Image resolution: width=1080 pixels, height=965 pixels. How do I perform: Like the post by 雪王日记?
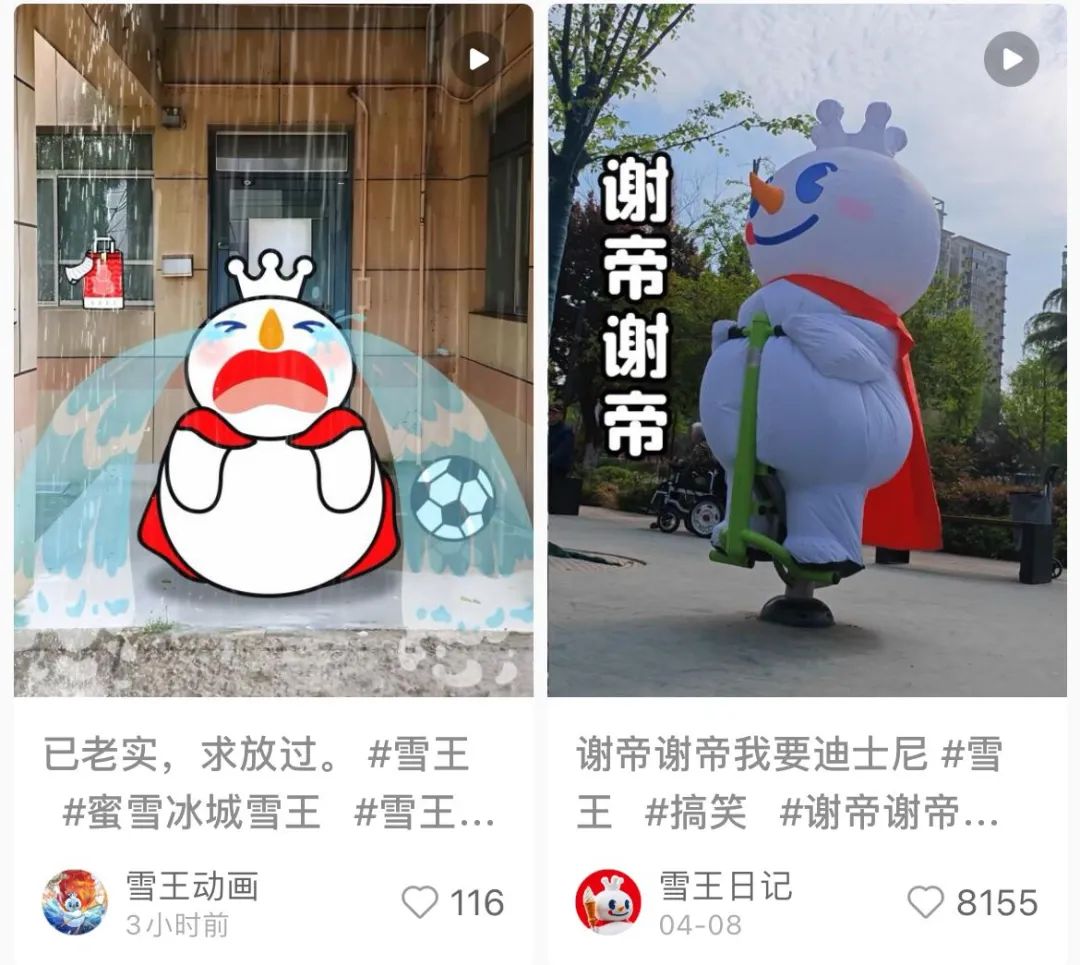(x=925, y=903)
